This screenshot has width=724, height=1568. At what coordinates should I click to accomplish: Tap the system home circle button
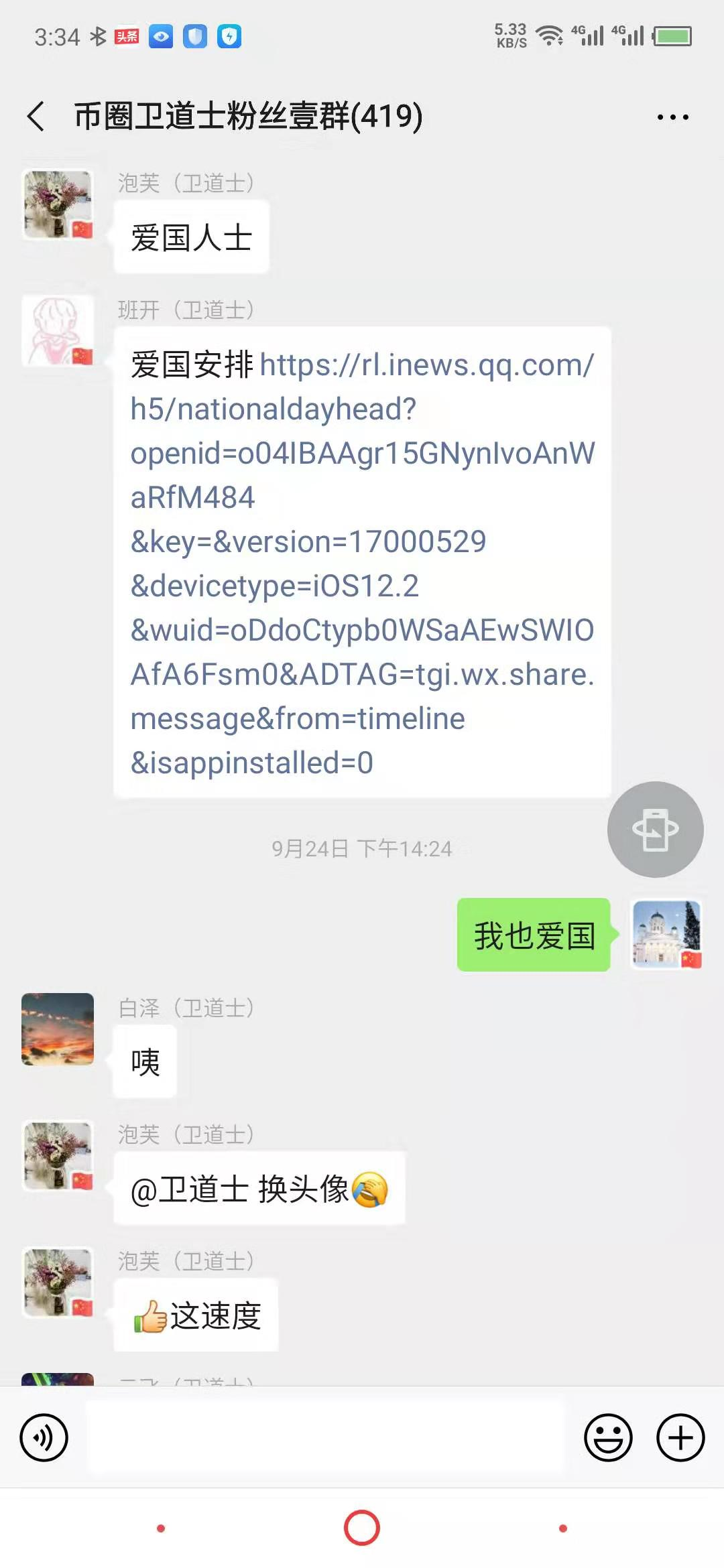pos(362,1528)
